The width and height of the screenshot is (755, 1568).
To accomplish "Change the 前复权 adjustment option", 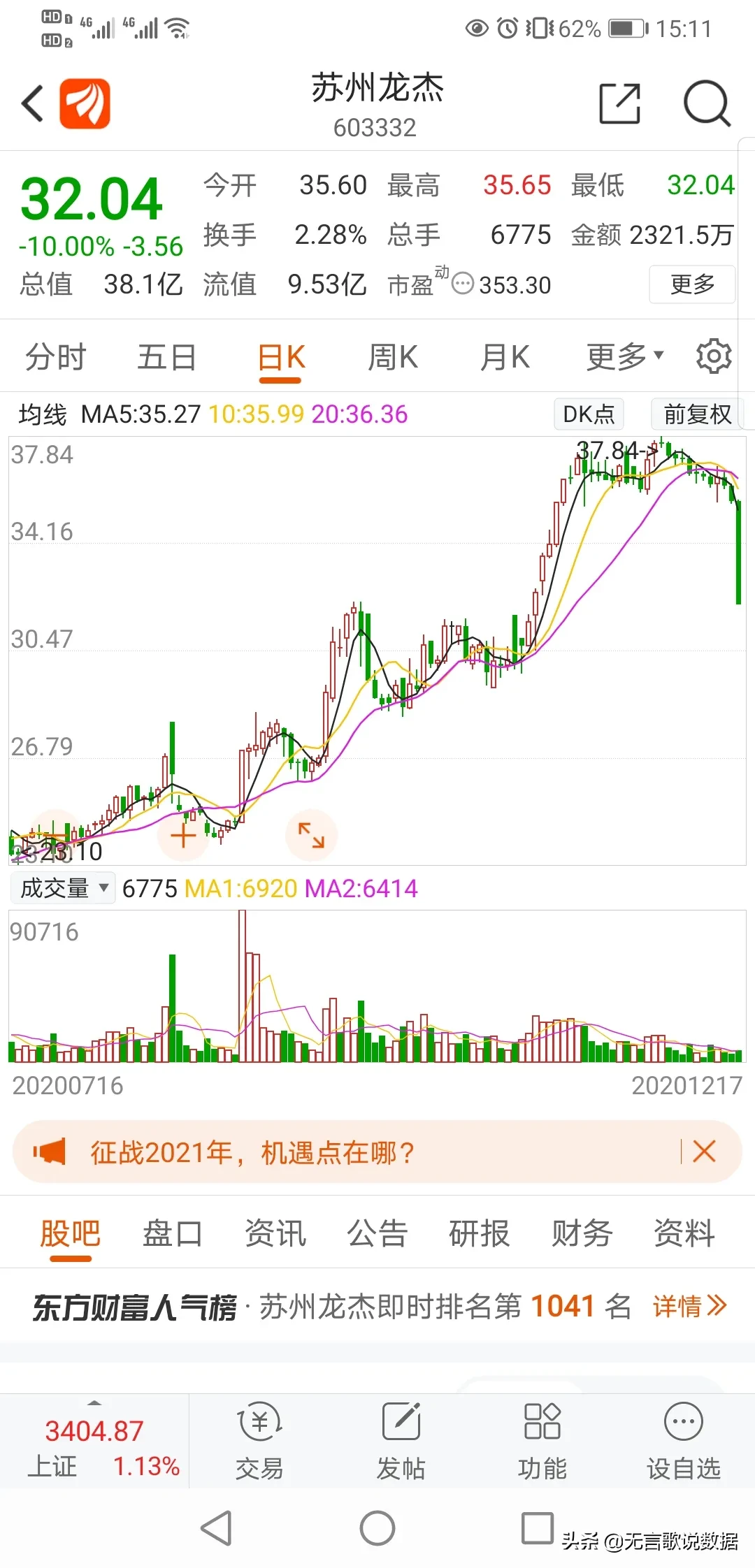I will pyautogui.click(x=697, y=414).
